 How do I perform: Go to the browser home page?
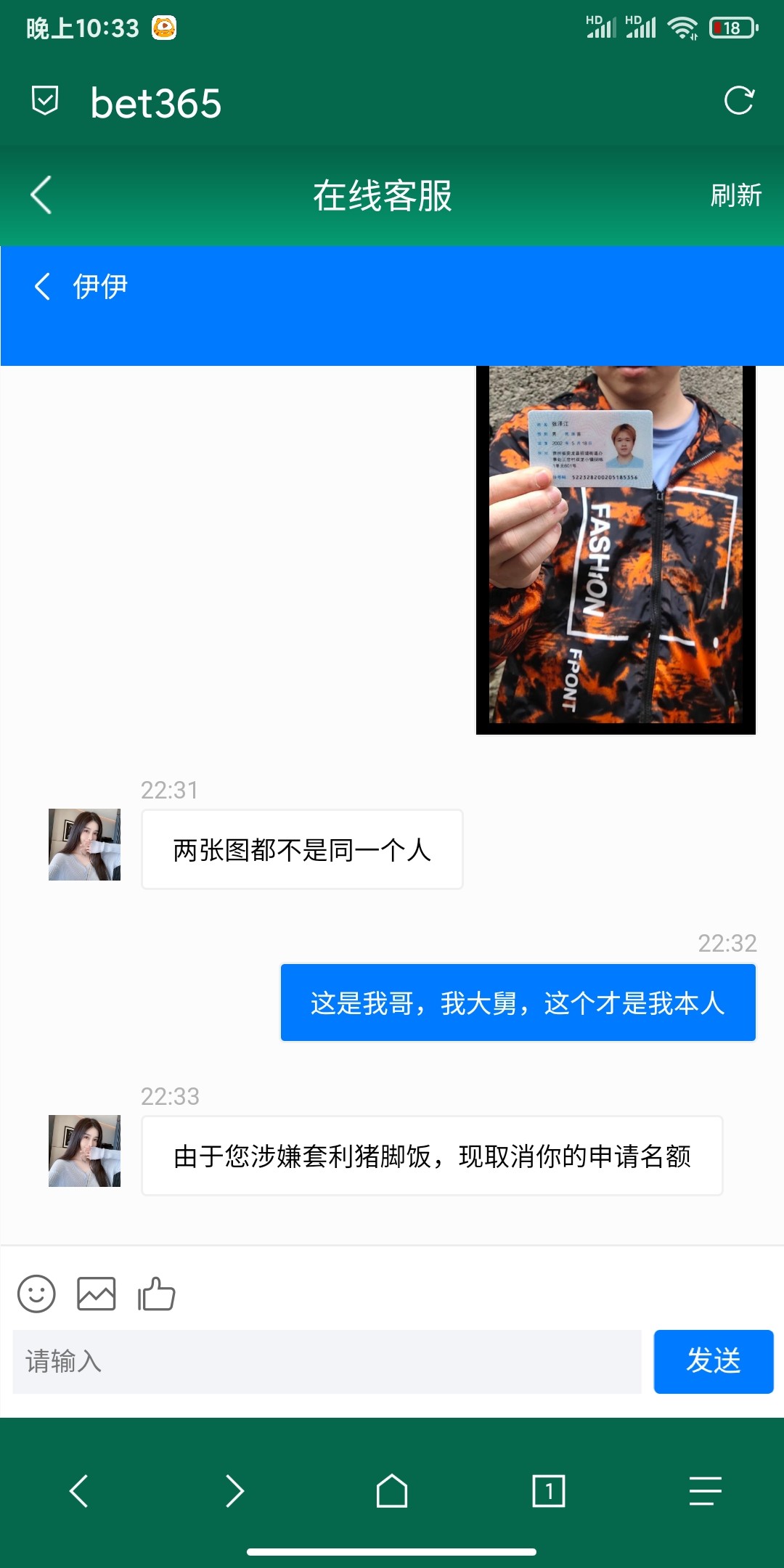click(391, 1491)
